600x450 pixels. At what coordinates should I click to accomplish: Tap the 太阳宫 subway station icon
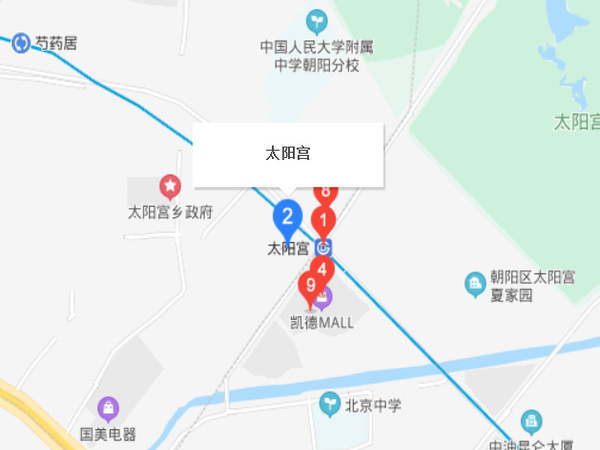point(324,247)
